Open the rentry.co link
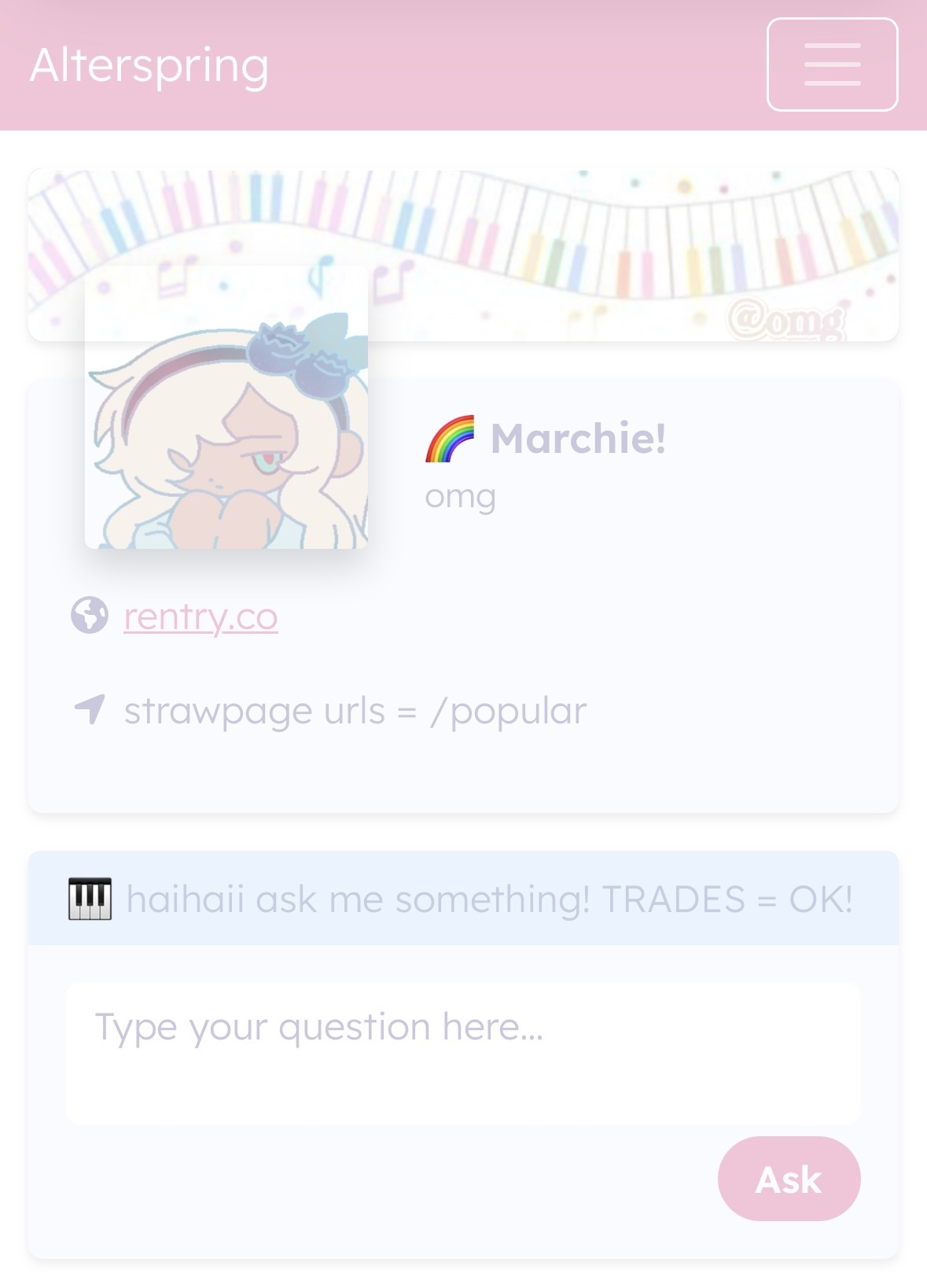 coord(200,616)
